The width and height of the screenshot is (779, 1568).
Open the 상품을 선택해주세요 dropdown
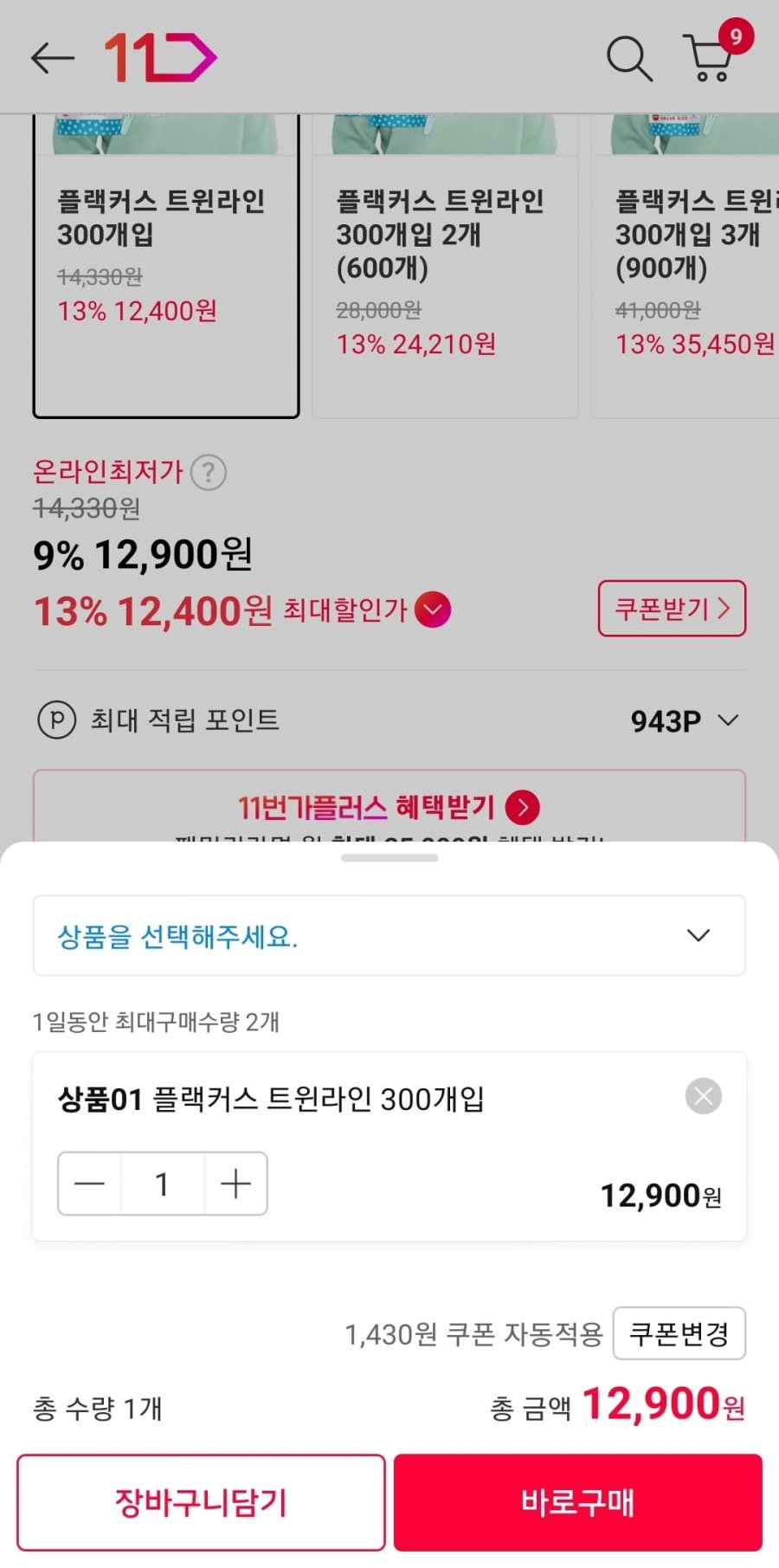[389, 936]
